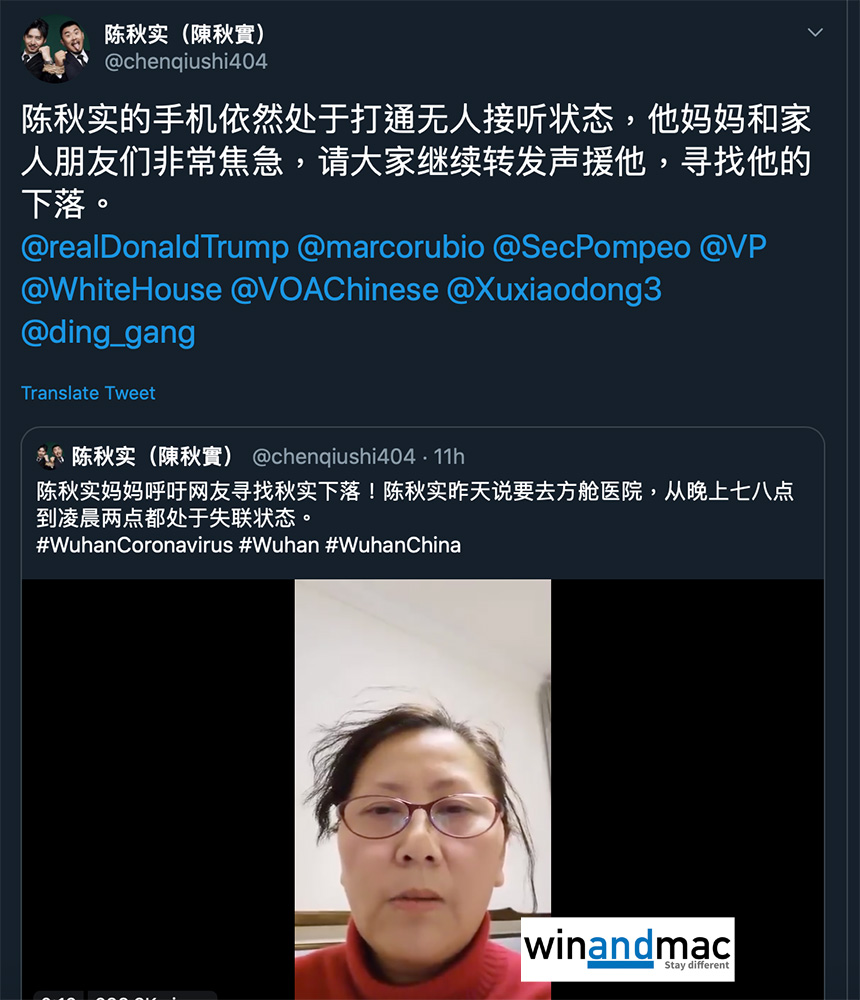The height and width of the screenshot is (1000, 860).
Task: Open the @marcorubio mention
Action: tap(390, 247)
